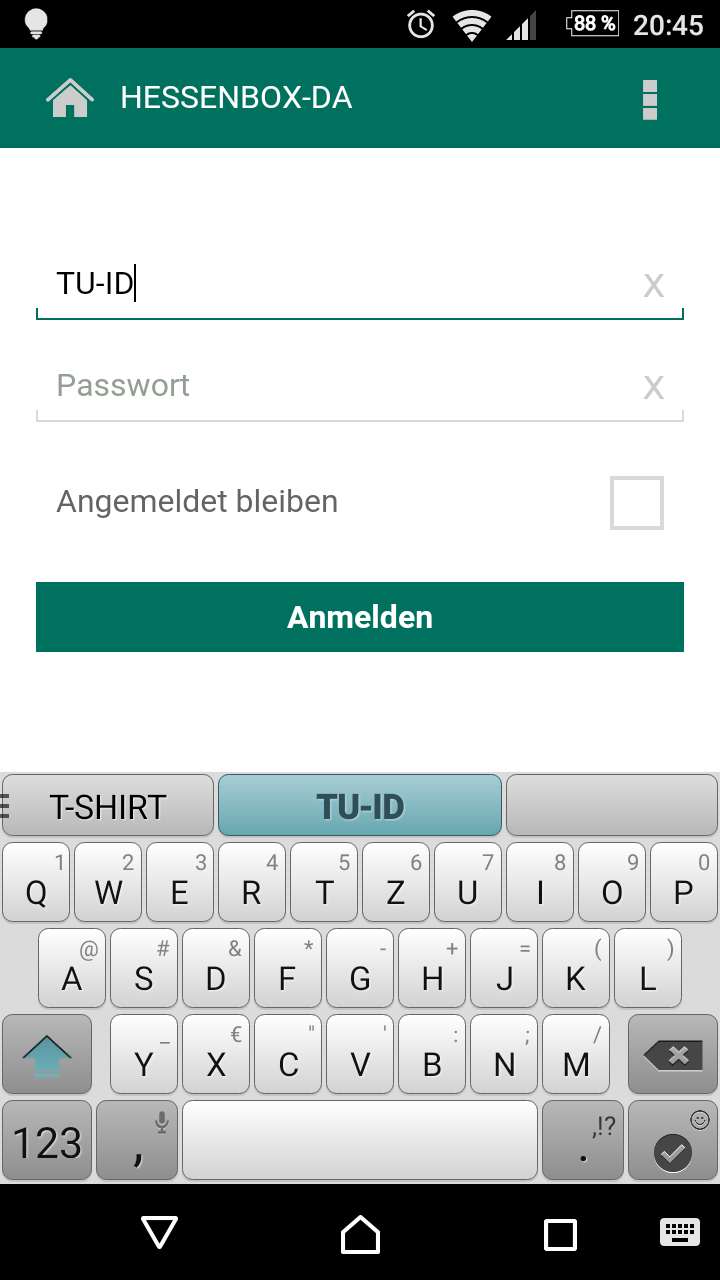Select the TU-ID keyboard suggestion
720x1280 pixels.
(x=360, y=806)
